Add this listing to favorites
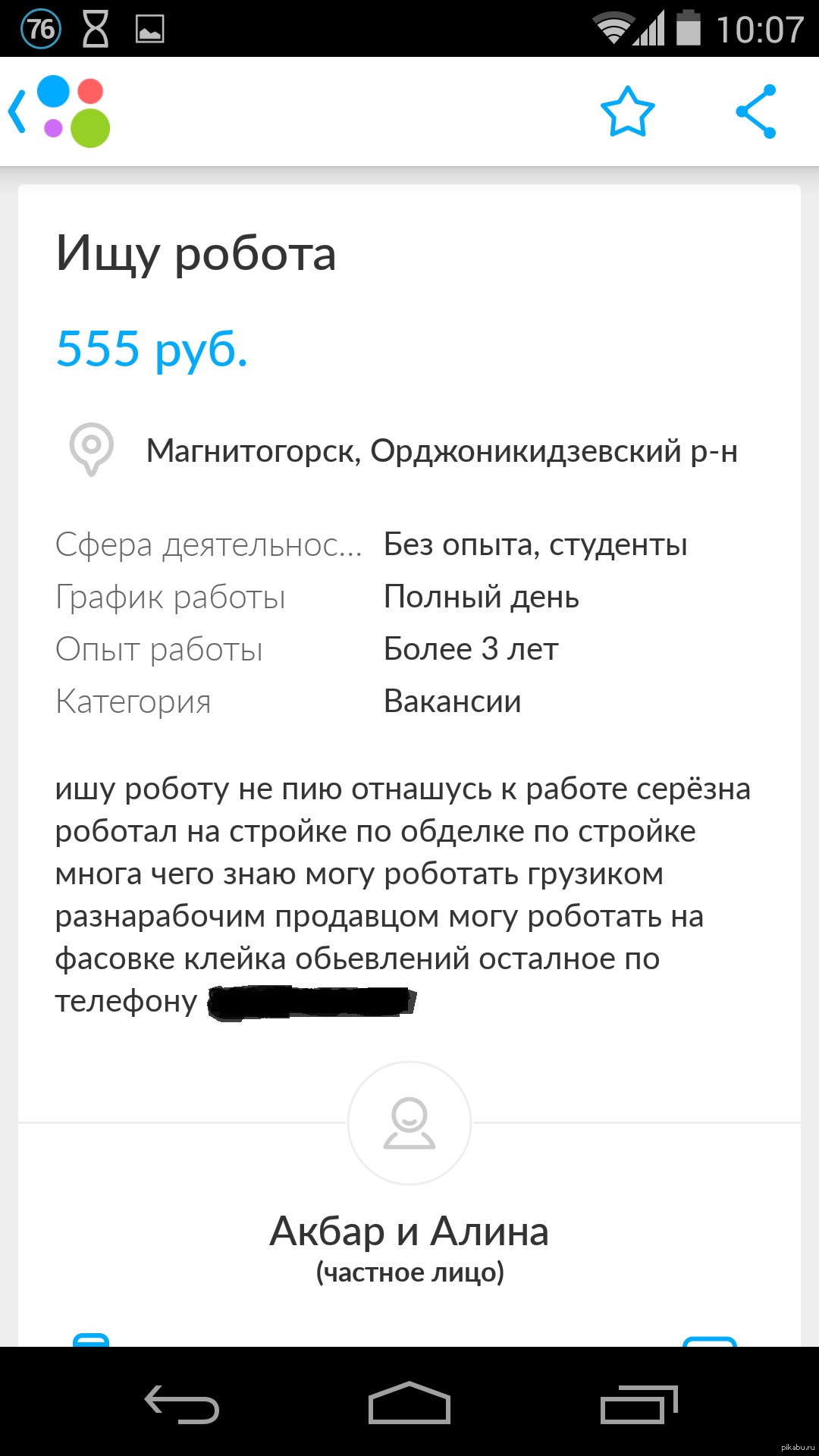This screenshot has width=819, height=1456. [627, 111]
